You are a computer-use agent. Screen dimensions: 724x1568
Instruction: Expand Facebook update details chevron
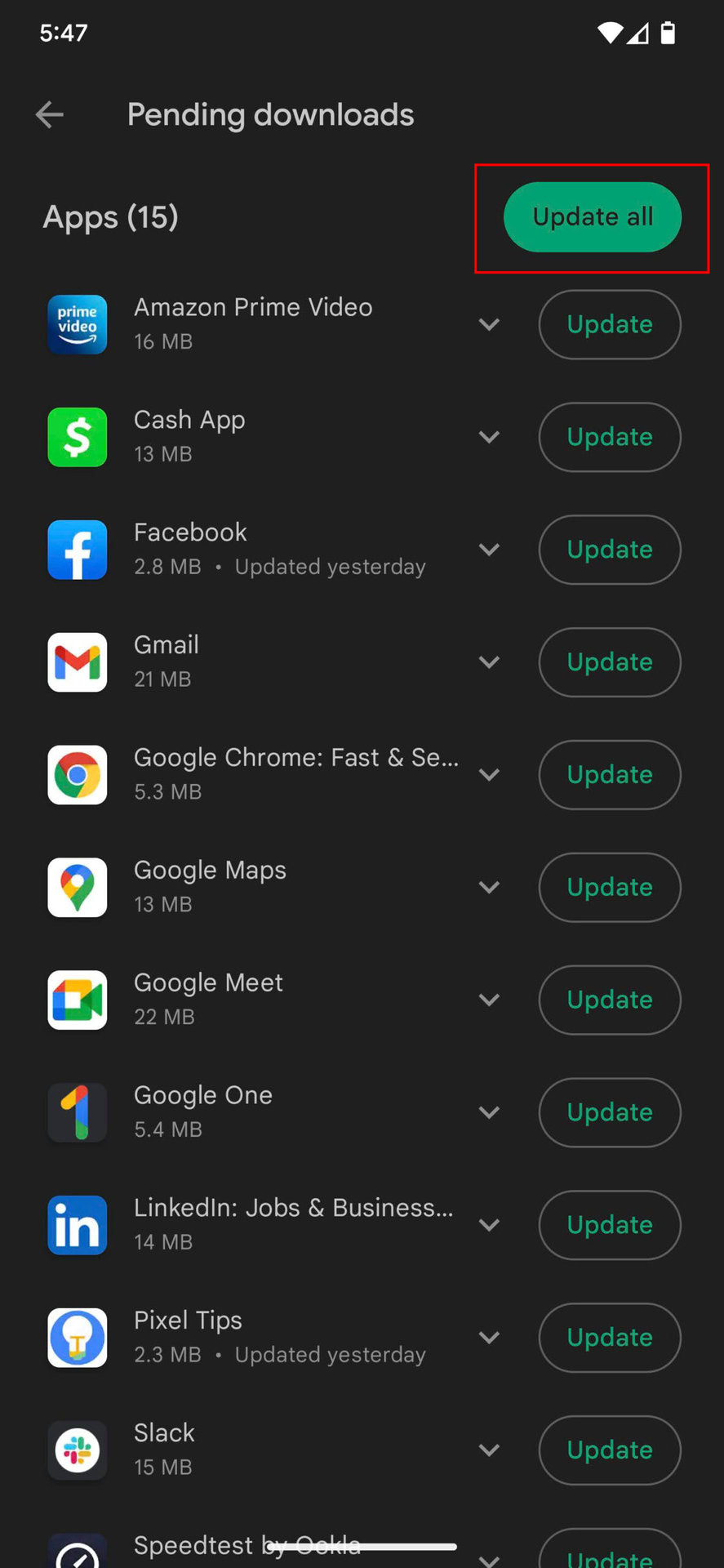coord(489,550)
